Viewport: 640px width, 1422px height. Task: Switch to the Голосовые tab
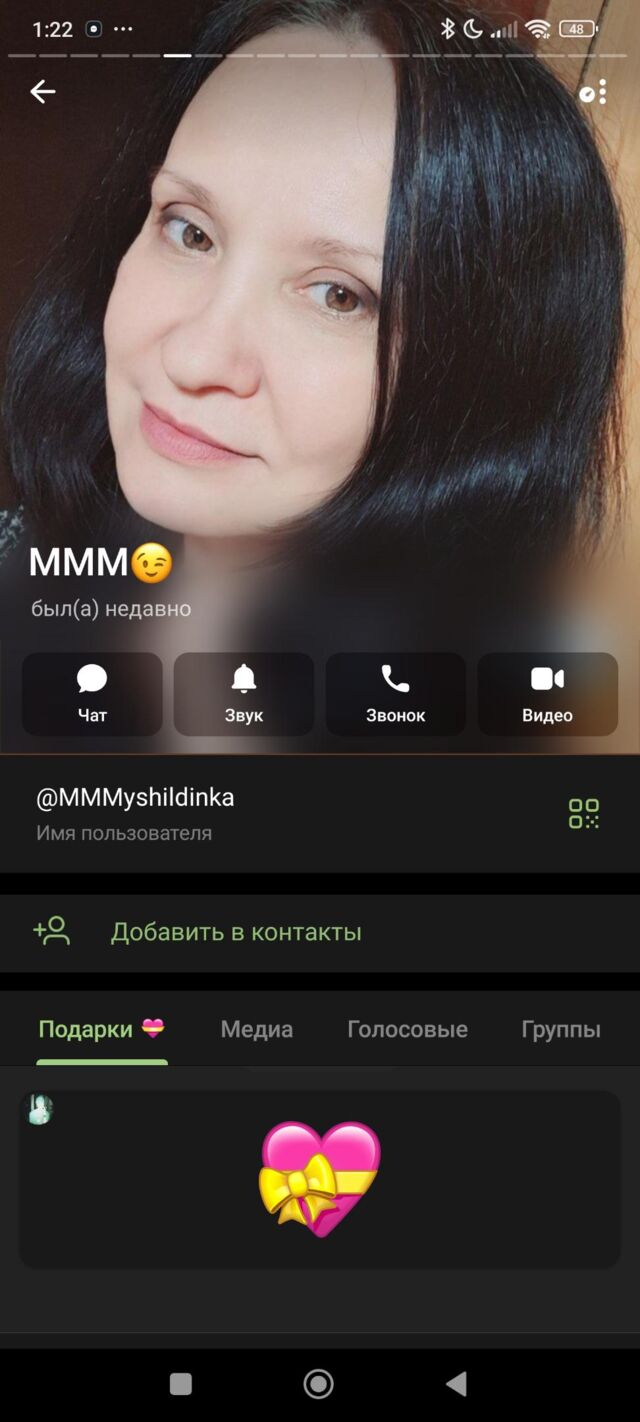pyautogui.click(x=407, y=1029)
